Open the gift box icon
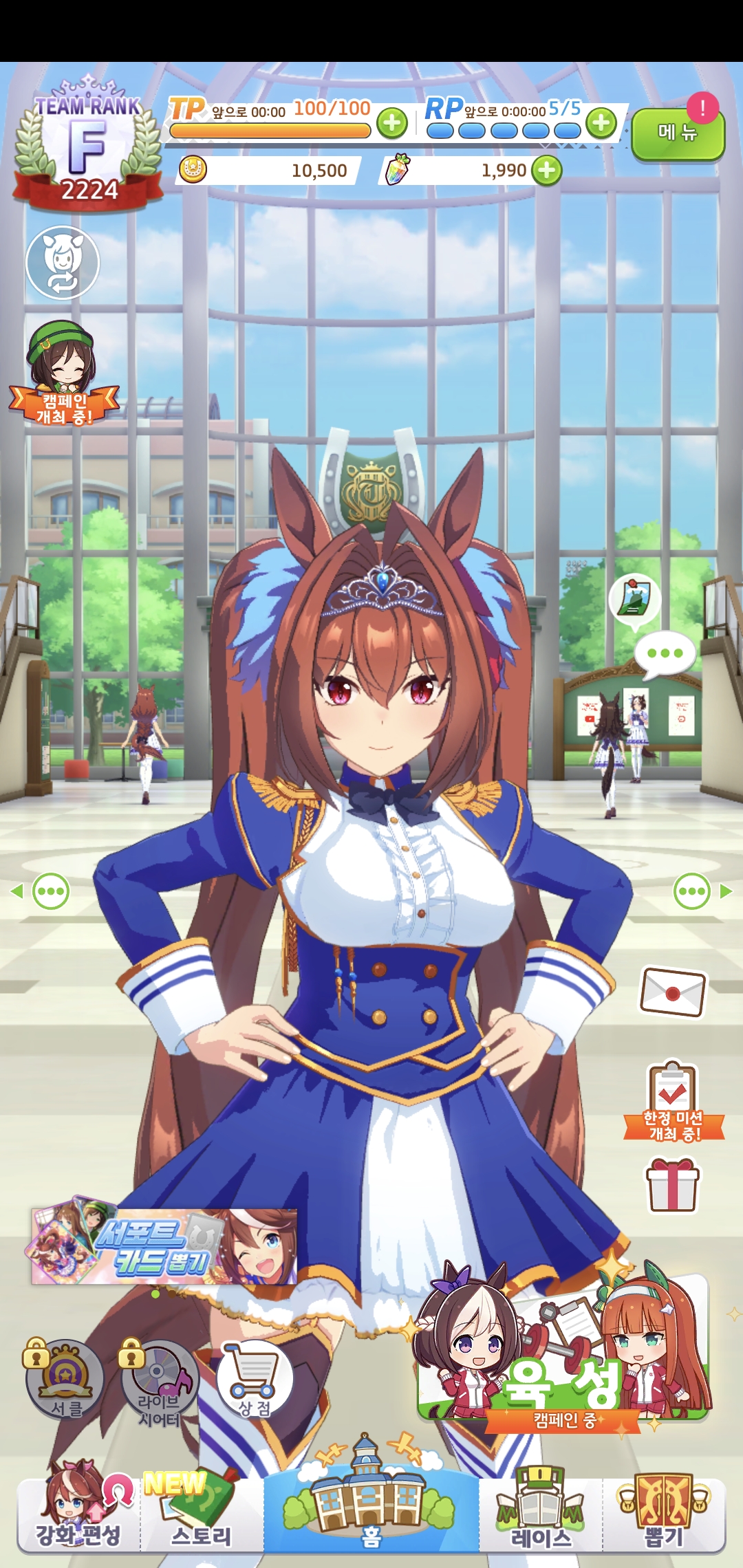Viewport: 743px width, 1568px height. [672, 1185]
